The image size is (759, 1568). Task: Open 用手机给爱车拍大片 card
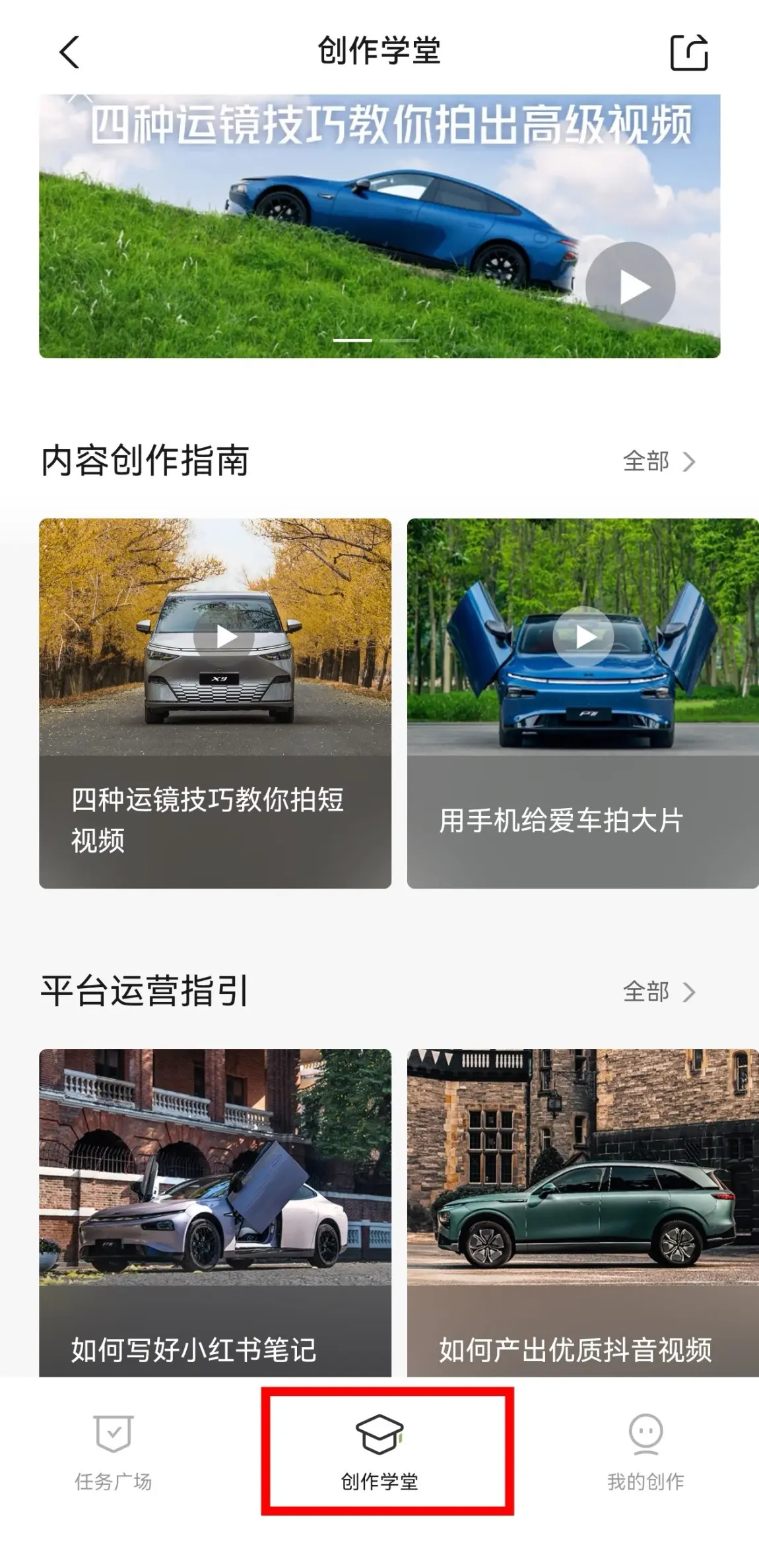click(x=583, y=703)
